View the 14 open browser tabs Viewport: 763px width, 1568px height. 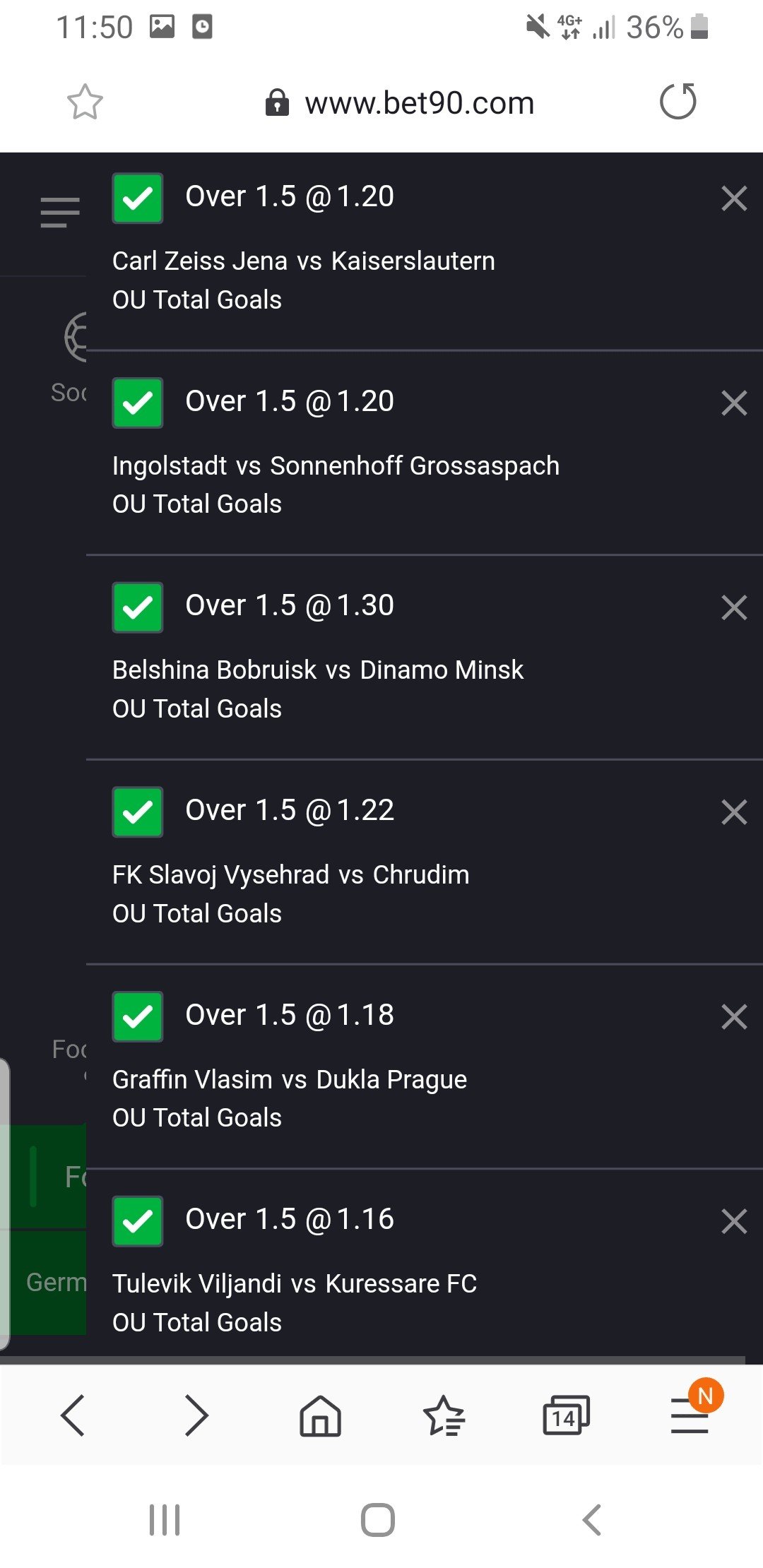click(x=565, y=1415)
